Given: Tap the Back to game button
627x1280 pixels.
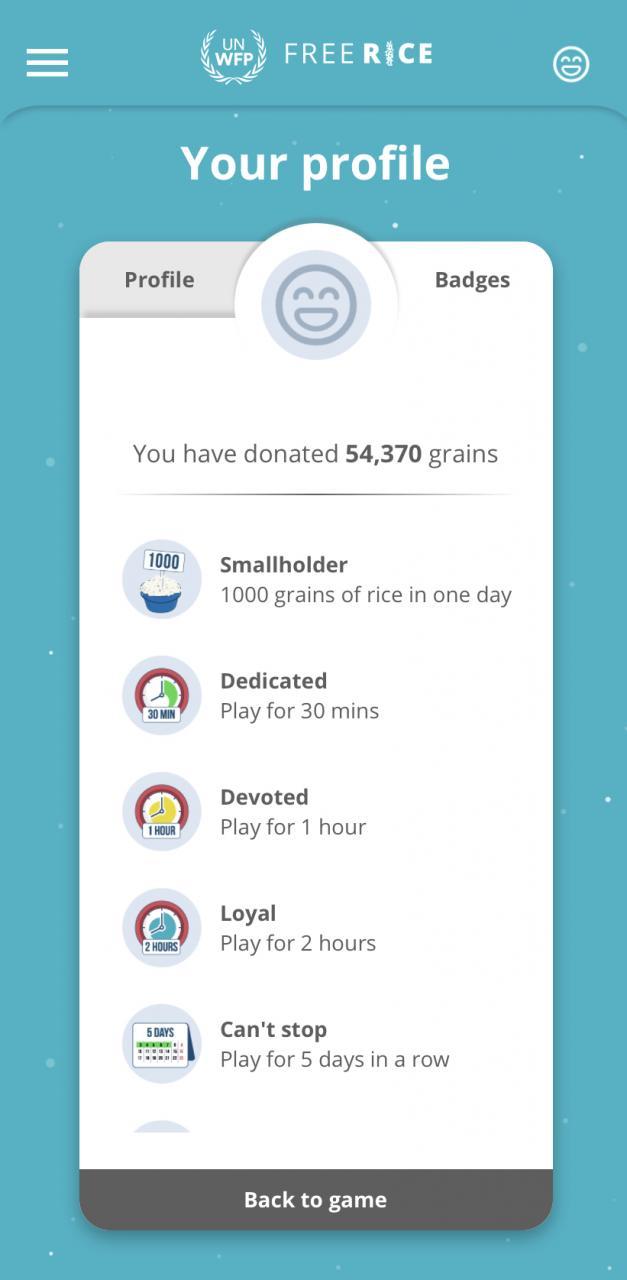Looking at the screenshot, I should (x=315, y=1199).
